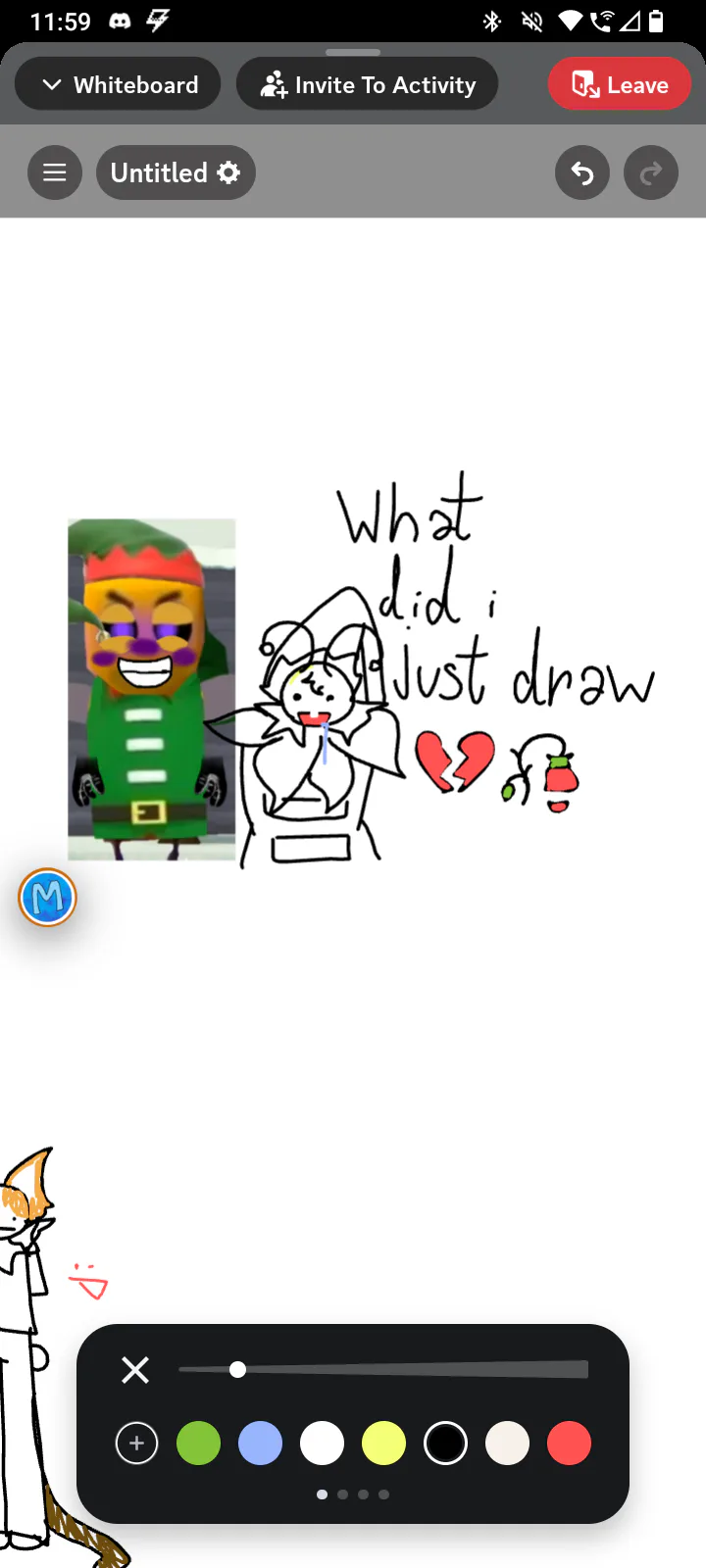This screenshot has width=706, height=1568.
Task: Open the hamburger menu
Action: (55, 173)
